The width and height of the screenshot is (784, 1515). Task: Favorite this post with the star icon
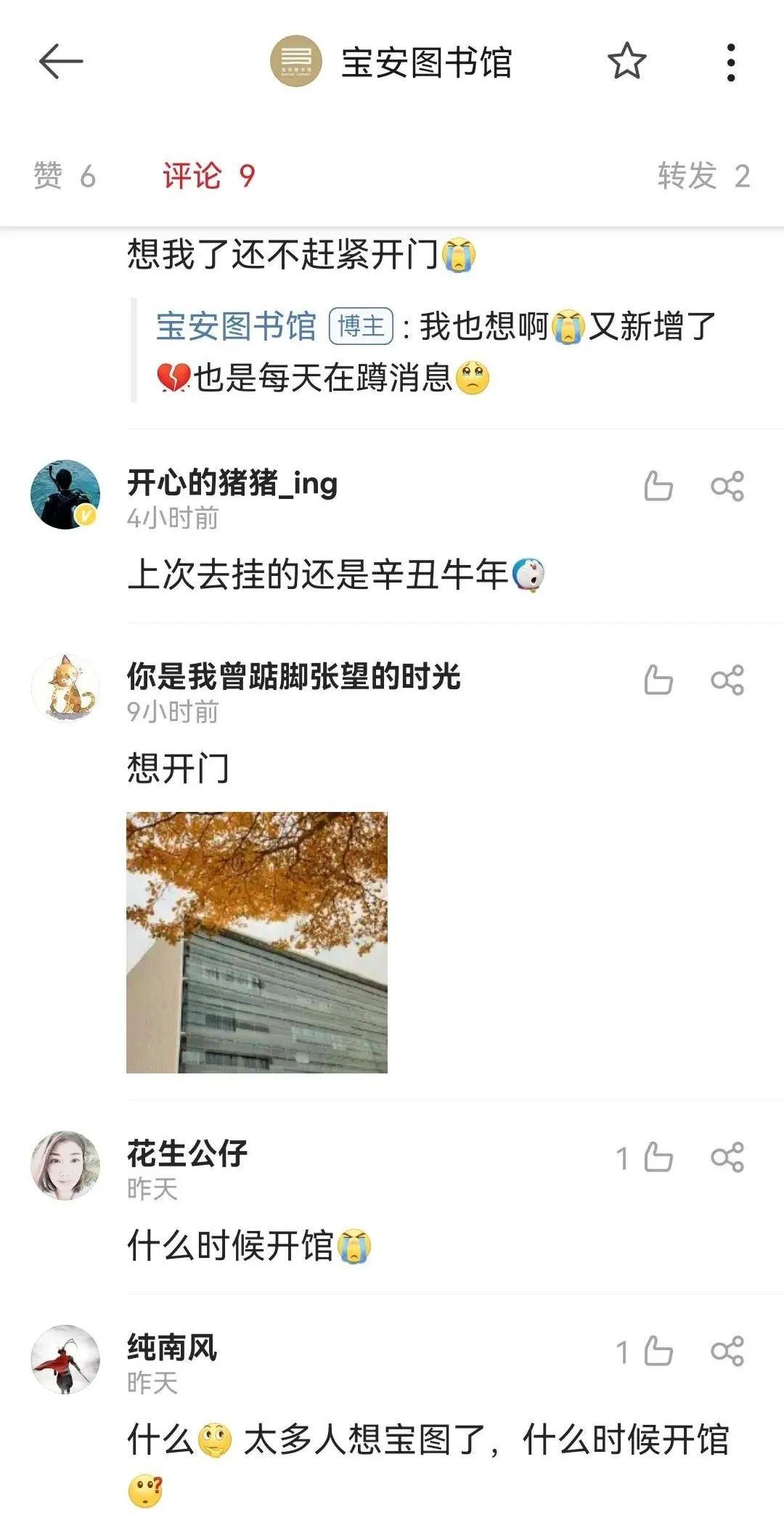pos(626,62)
